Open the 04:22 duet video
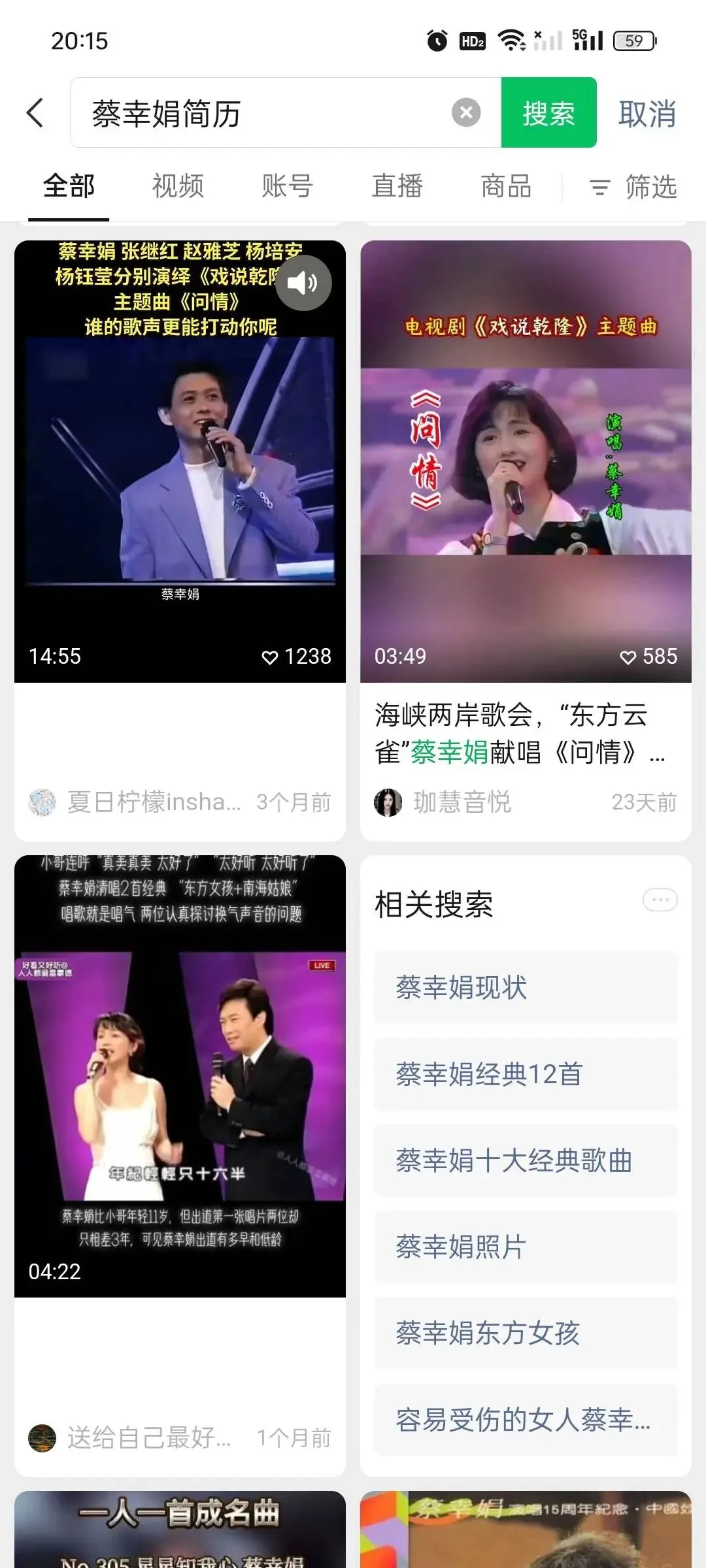This screenshot has width=706, height=1568. (x=180, y=1078)
